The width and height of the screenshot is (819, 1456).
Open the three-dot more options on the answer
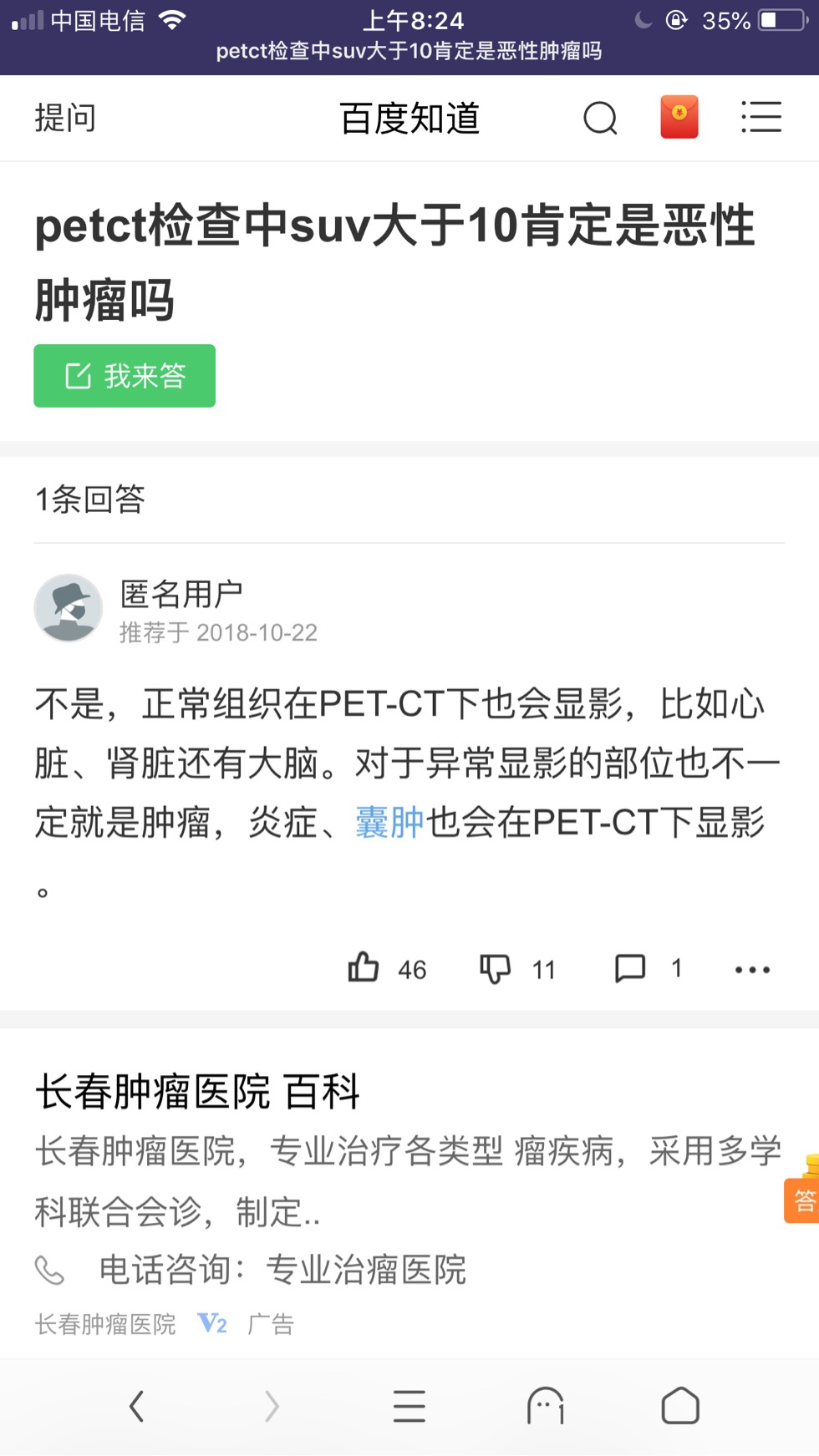752,970
